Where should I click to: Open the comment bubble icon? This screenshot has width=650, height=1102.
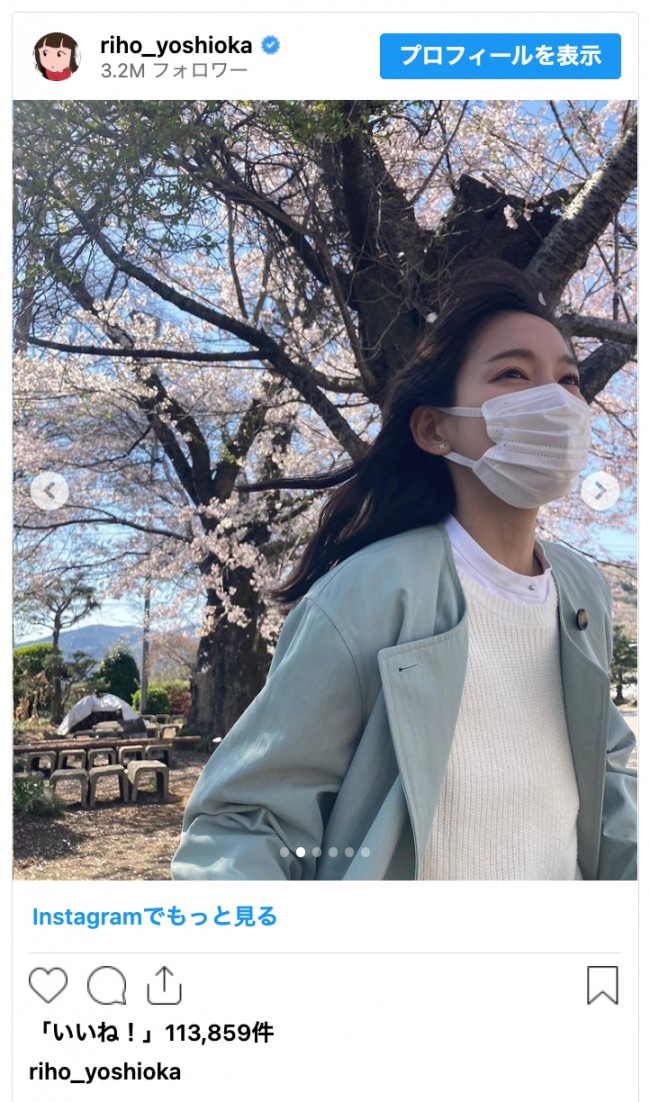106,986
